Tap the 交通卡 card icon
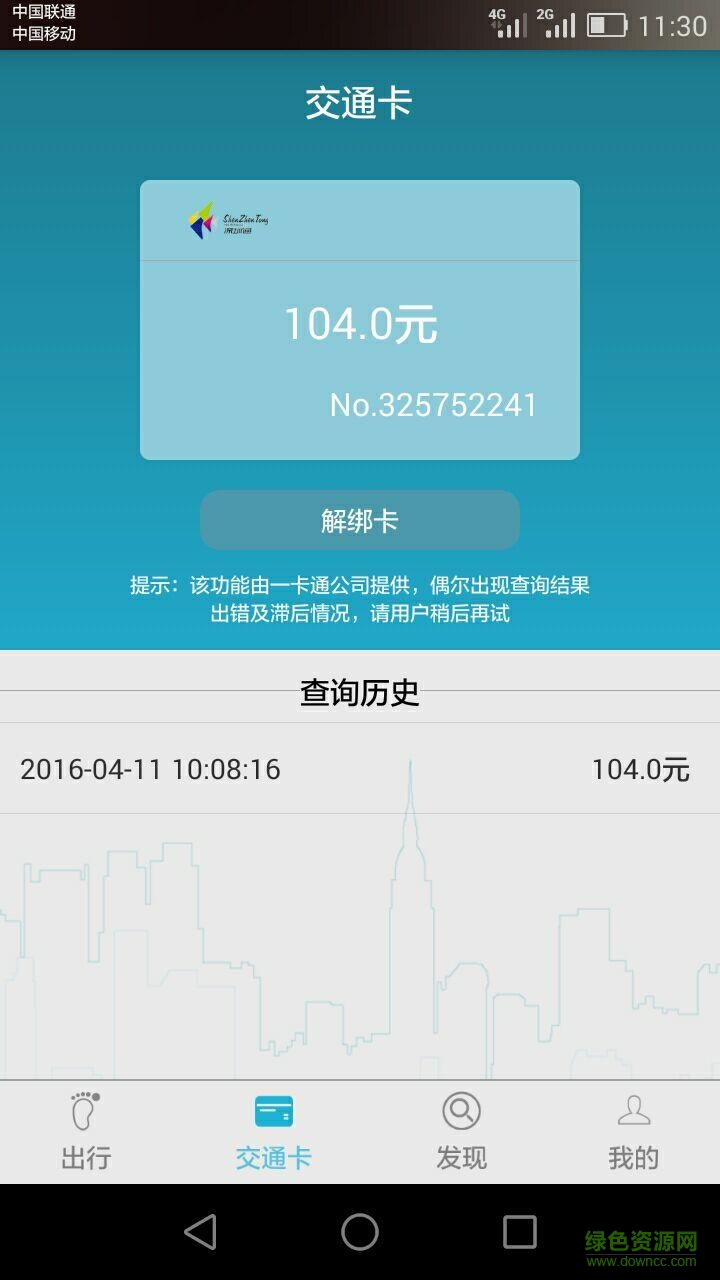Viewport: 720px width, 1280px height. pyautogui.click(x=272, y=1110)
